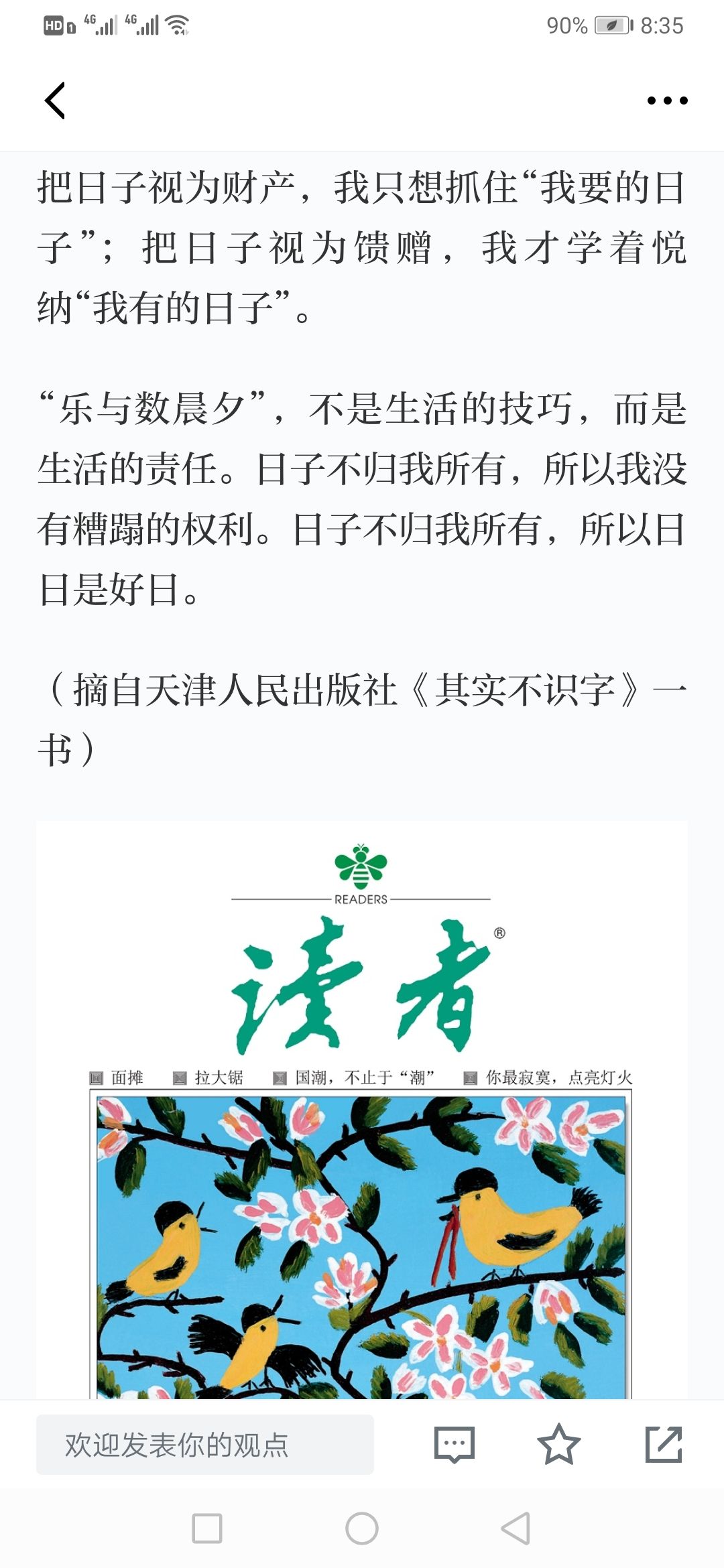Screen dimensions: 724x1568
Task: Tap the comment field '欢迎发表你的观点'
Action: coord(205,1445)
